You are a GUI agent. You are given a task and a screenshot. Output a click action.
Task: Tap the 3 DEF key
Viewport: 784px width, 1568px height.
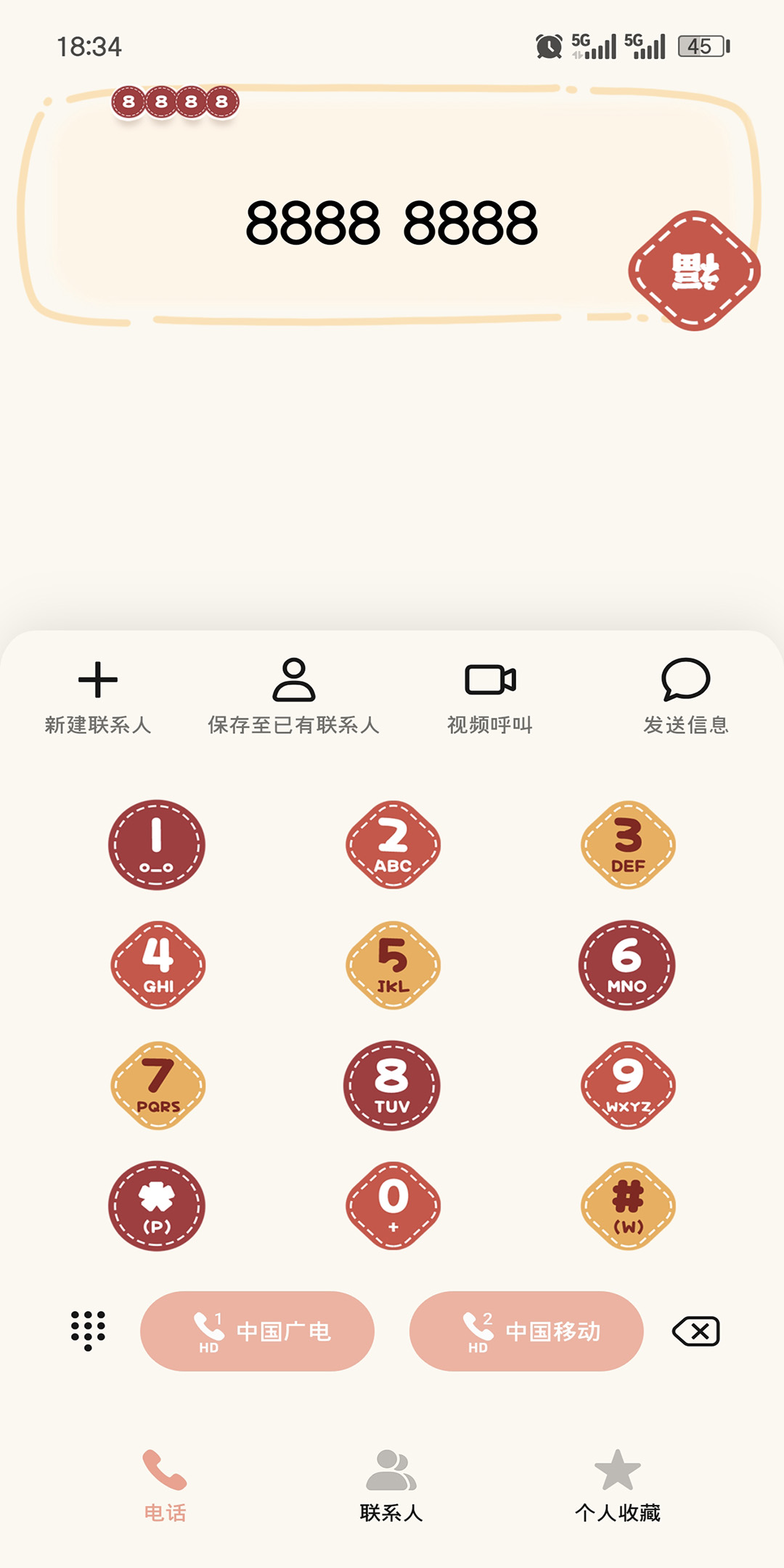click(x=628, y=845)
